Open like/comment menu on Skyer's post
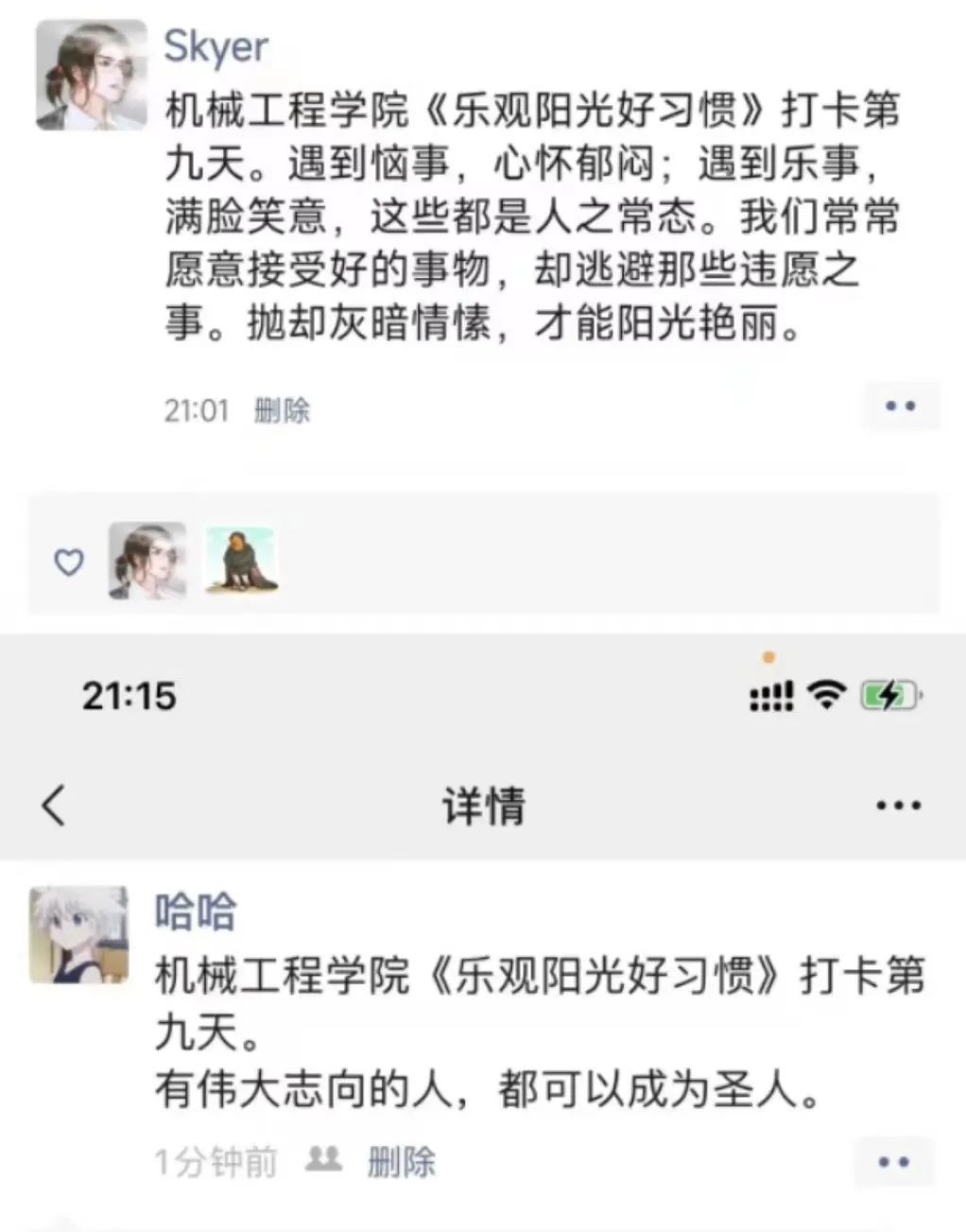 pyautogui.click(x=899, y=407)
